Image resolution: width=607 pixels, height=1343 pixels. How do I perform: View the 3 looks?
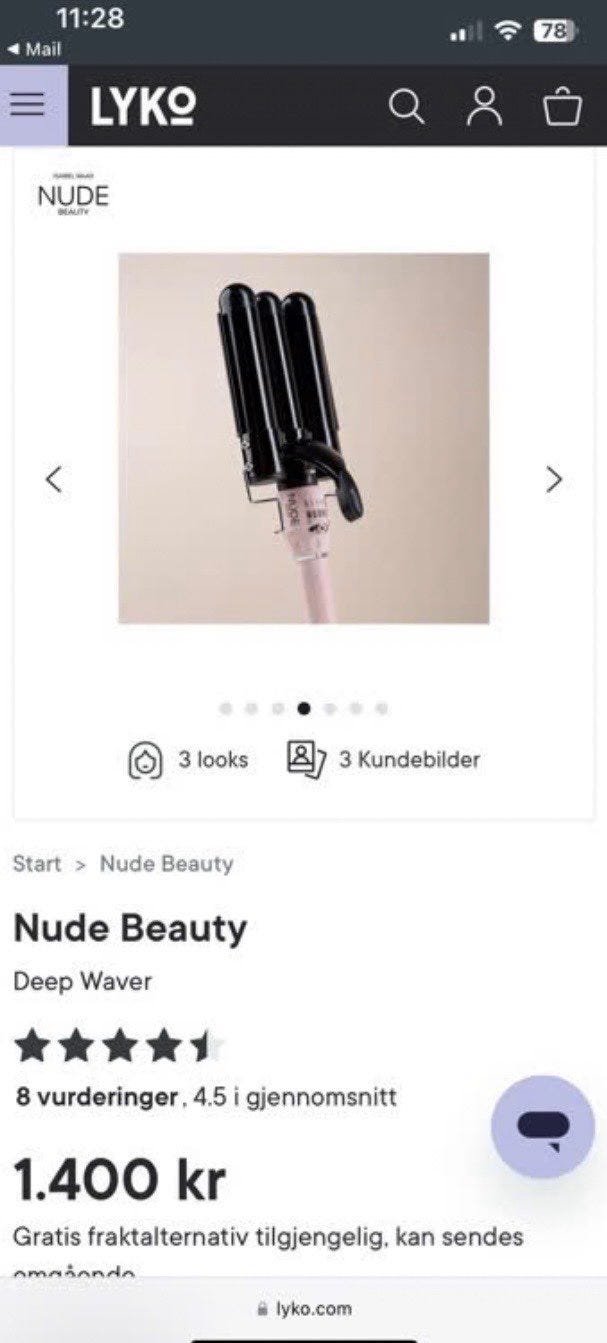click(x=188, y=760)
